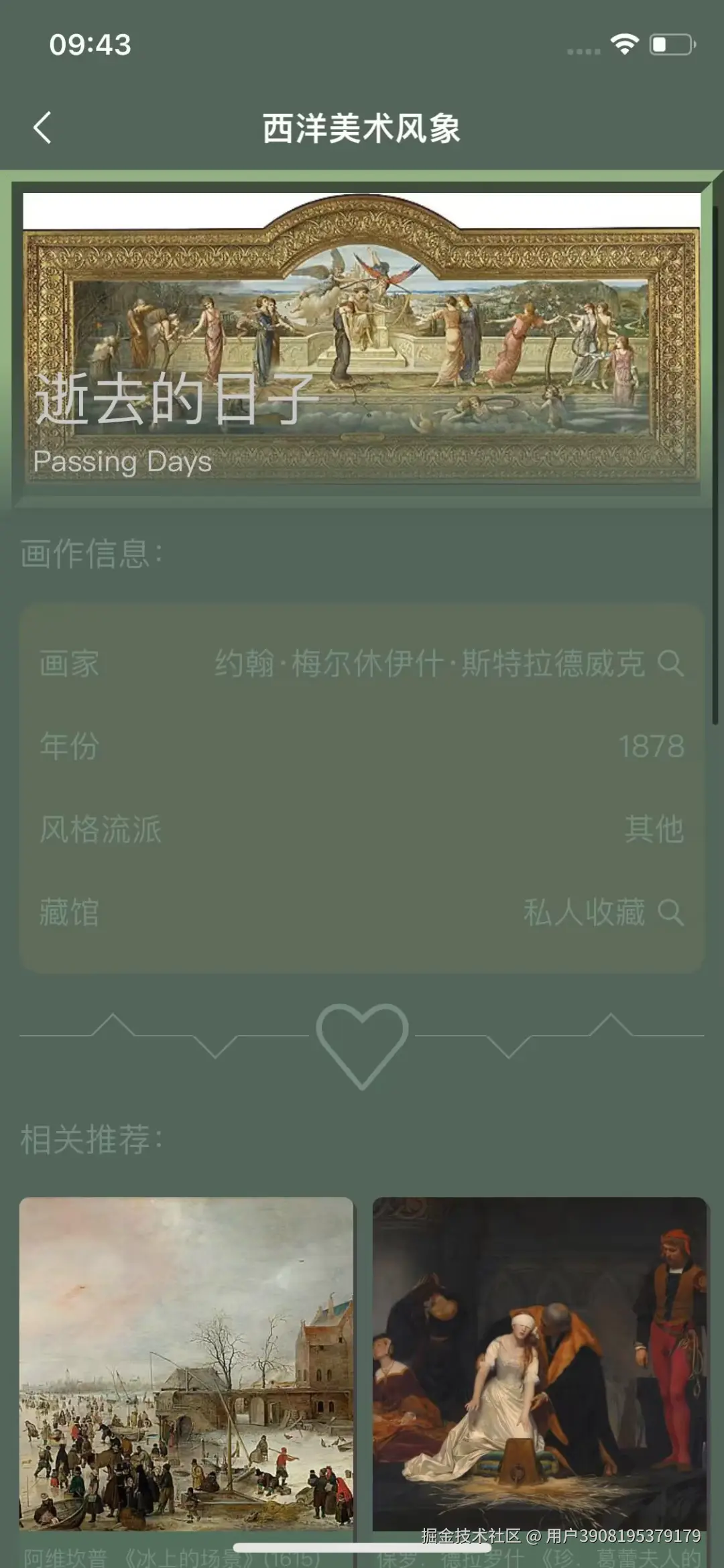The width and height of the screenshot is (724, 1568).
Task: Open the recommended ice scene painting
Action: 186,1364
